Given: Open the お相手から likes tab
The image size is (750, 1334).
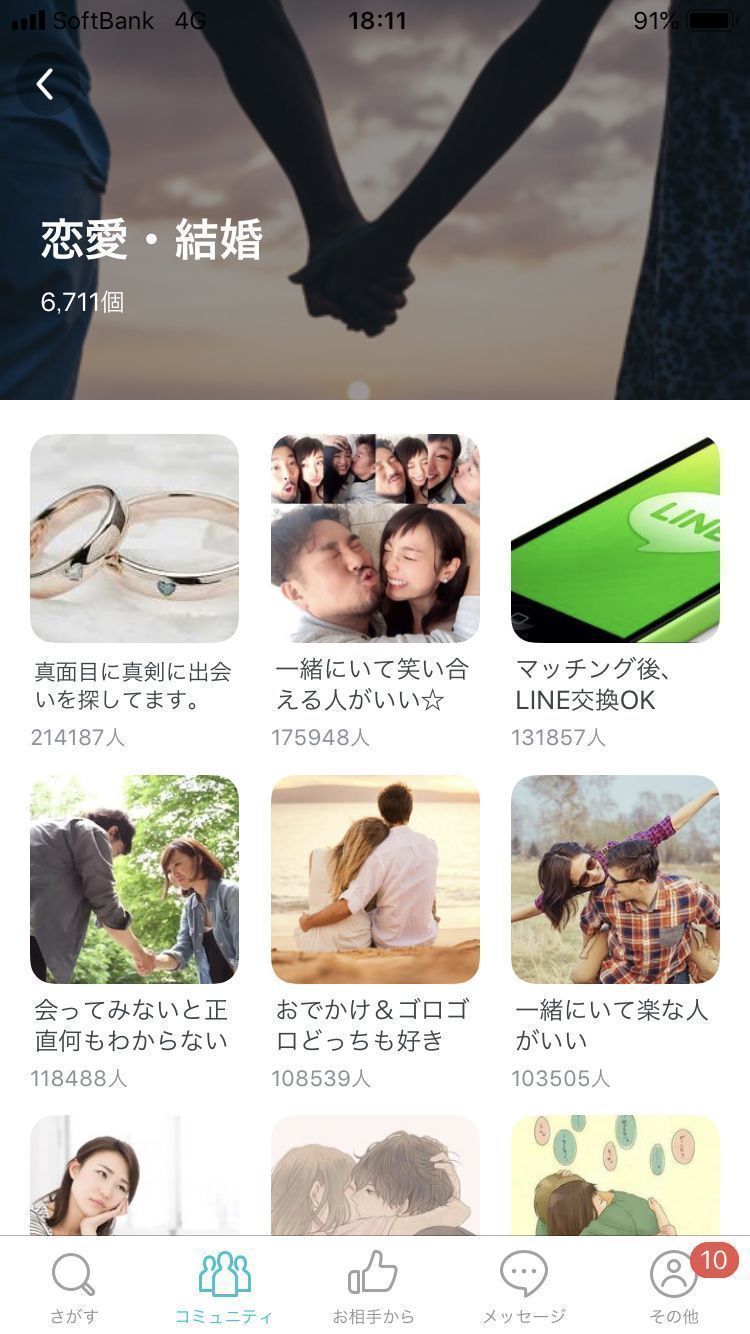Looking at the screenshot, I should 373,1286.
